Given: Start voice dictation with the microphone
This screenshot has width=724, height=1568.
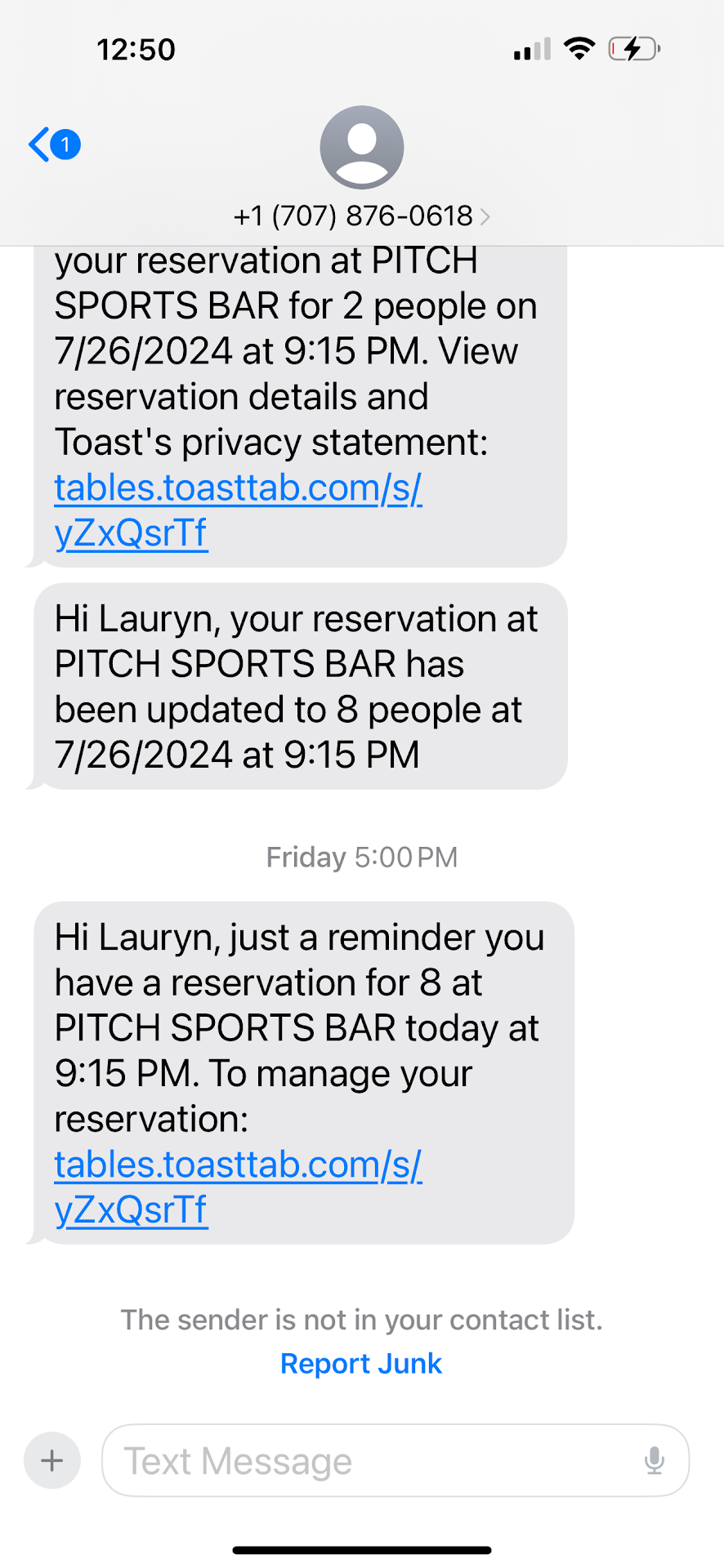Looking at the screenshot, I should click(x=654, y=1460).
